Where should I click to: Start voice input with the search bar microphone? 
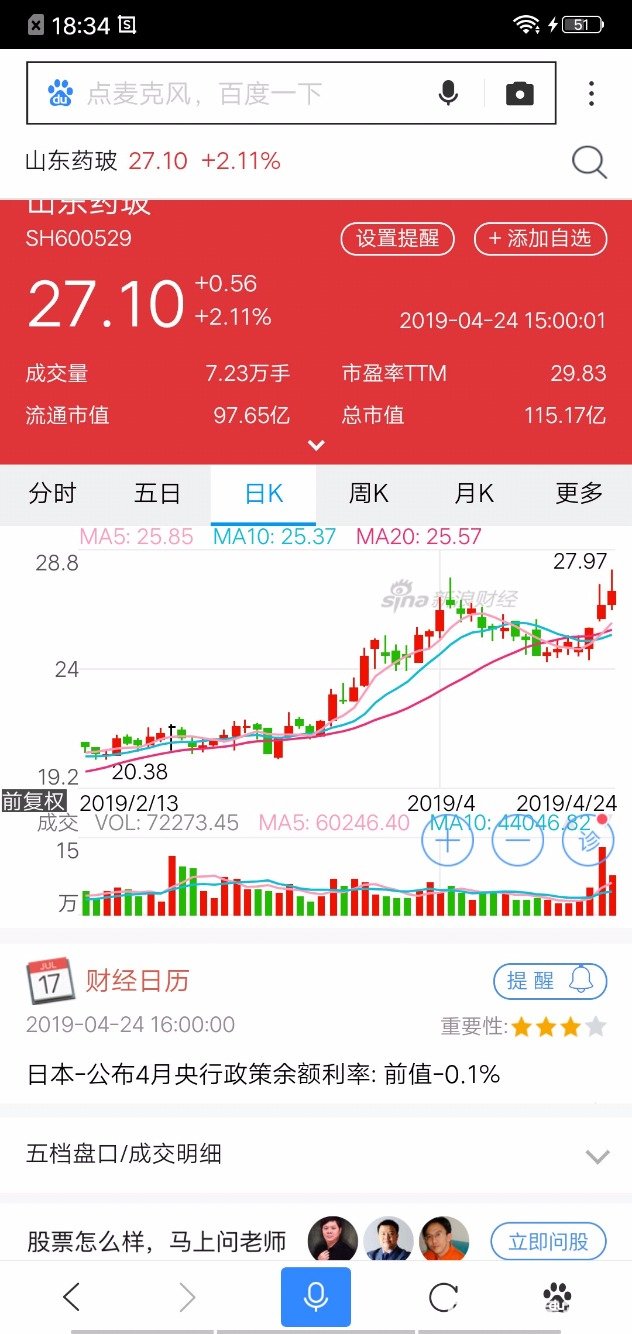pyautogui.click(x=448, y=94)
